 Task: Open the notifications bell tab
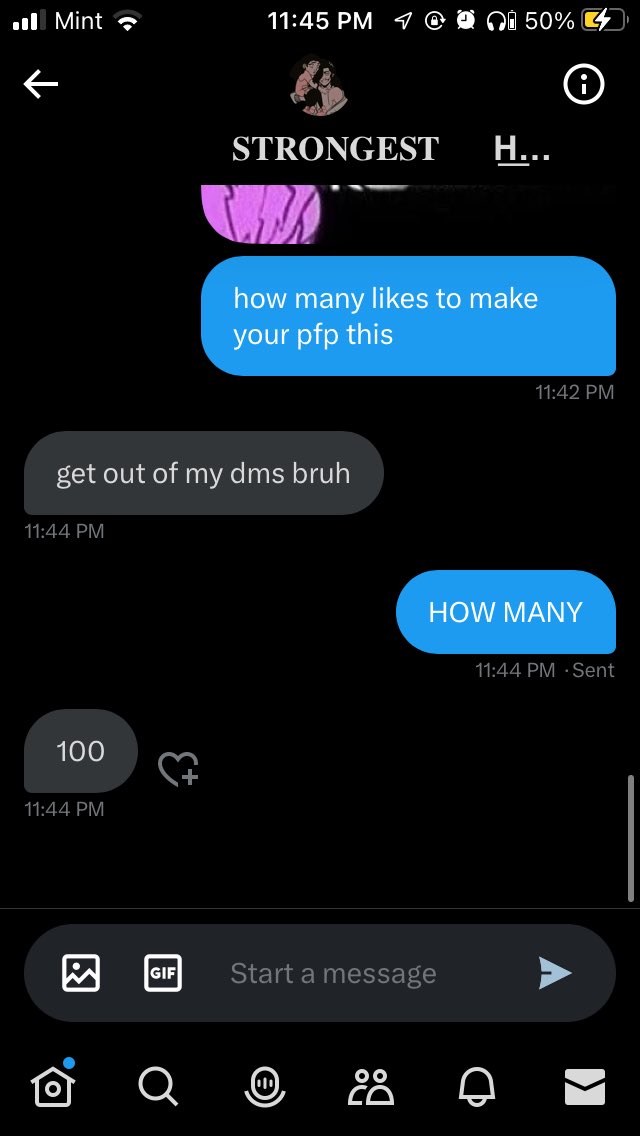click(478, 1087)
